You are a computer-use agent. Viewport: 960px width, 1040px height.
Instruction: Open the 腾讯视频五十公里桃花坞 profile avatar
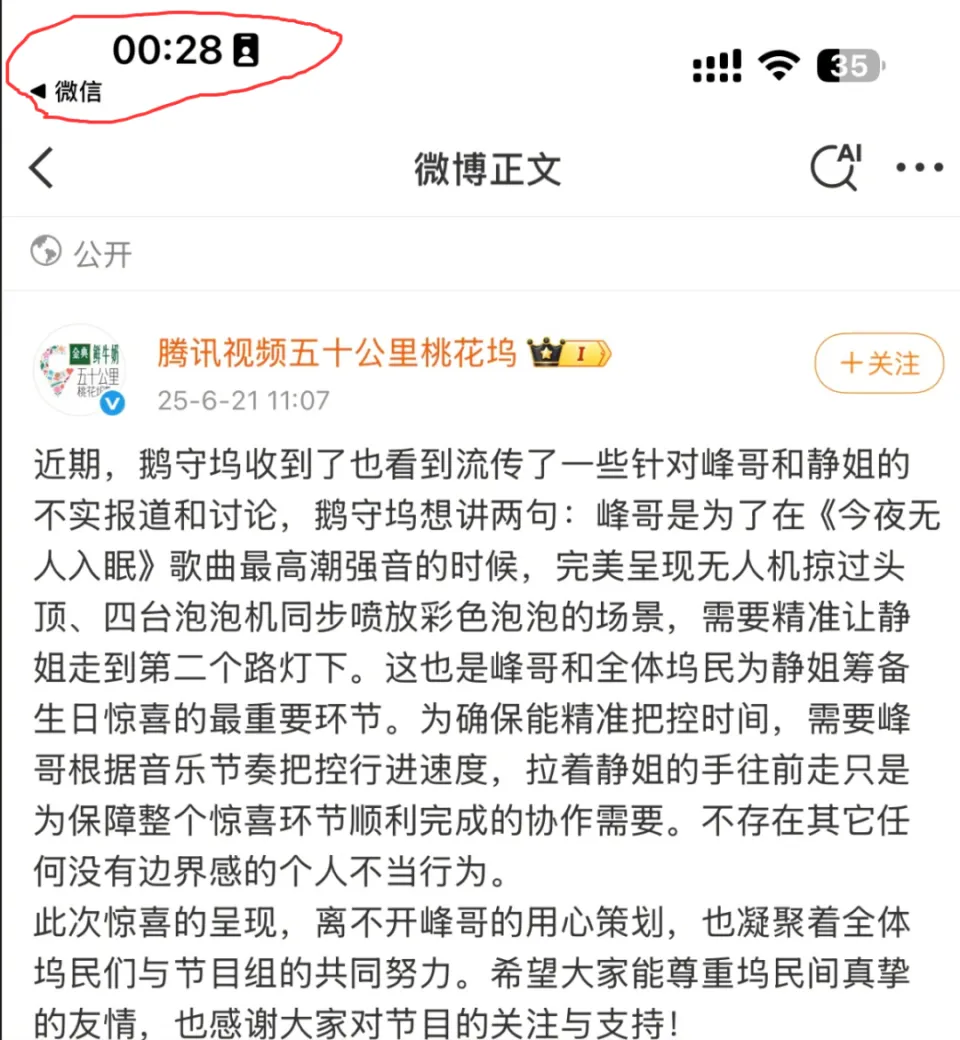point(80,369)
